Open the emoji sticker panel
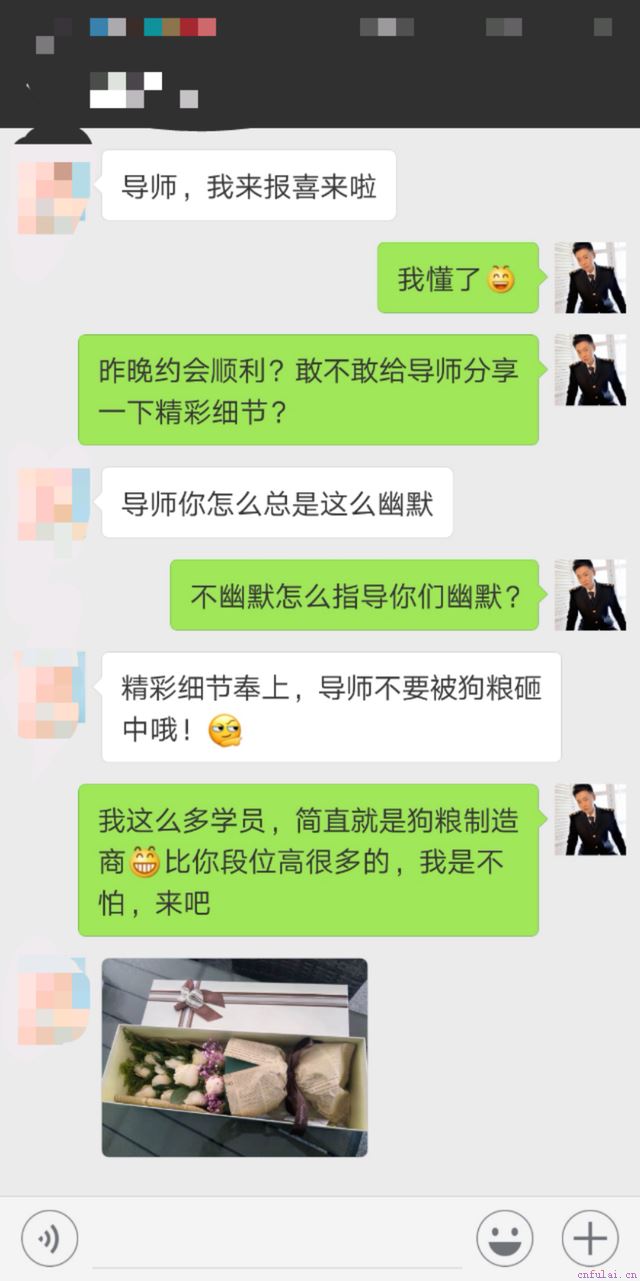The width and height of the screenshot is (640, 1281). tap(504, 1239)
